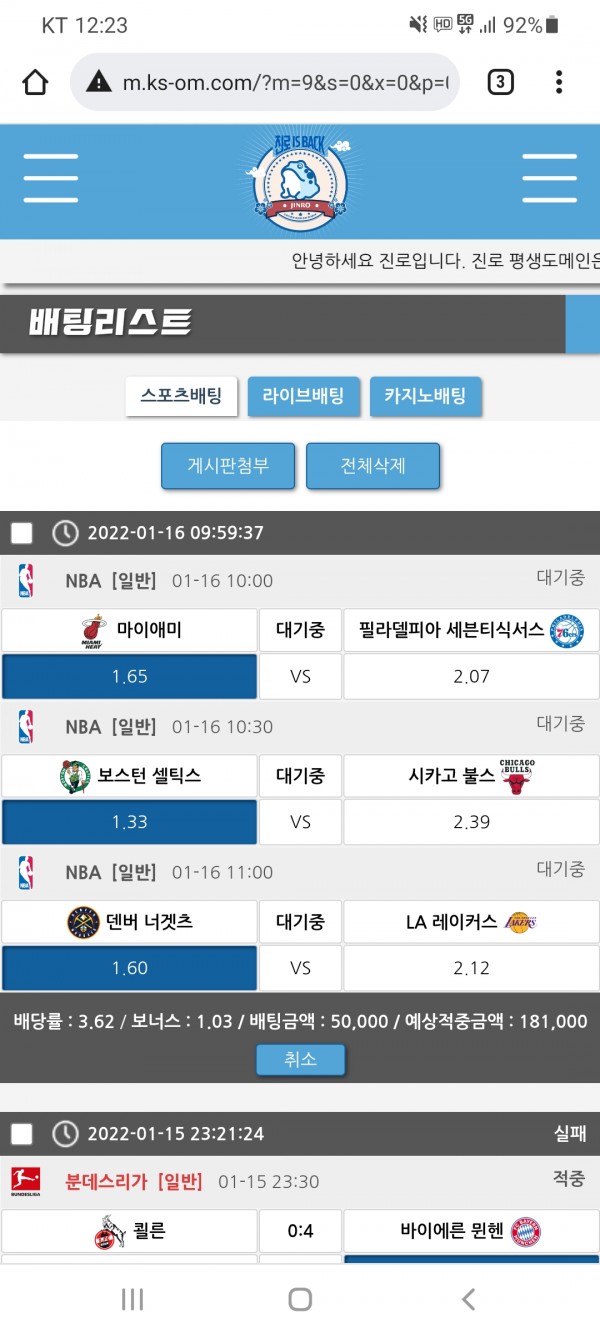The width and height of the screenshot is (600, 1333).
Task: Switch to 라이브배팅 tab
Action: [303, 396]
